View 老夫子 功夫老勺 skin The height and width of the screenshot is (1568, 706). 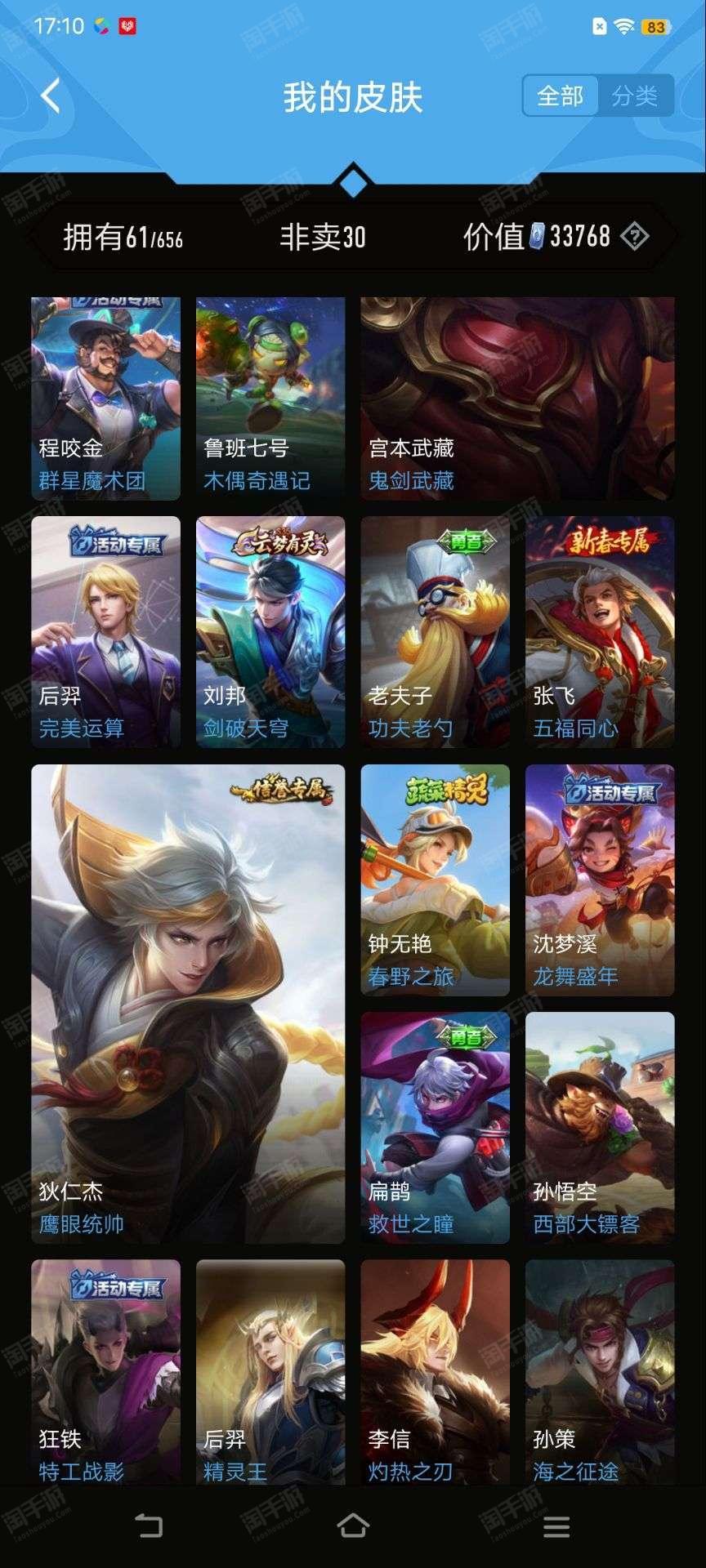(x=436, y=632)
